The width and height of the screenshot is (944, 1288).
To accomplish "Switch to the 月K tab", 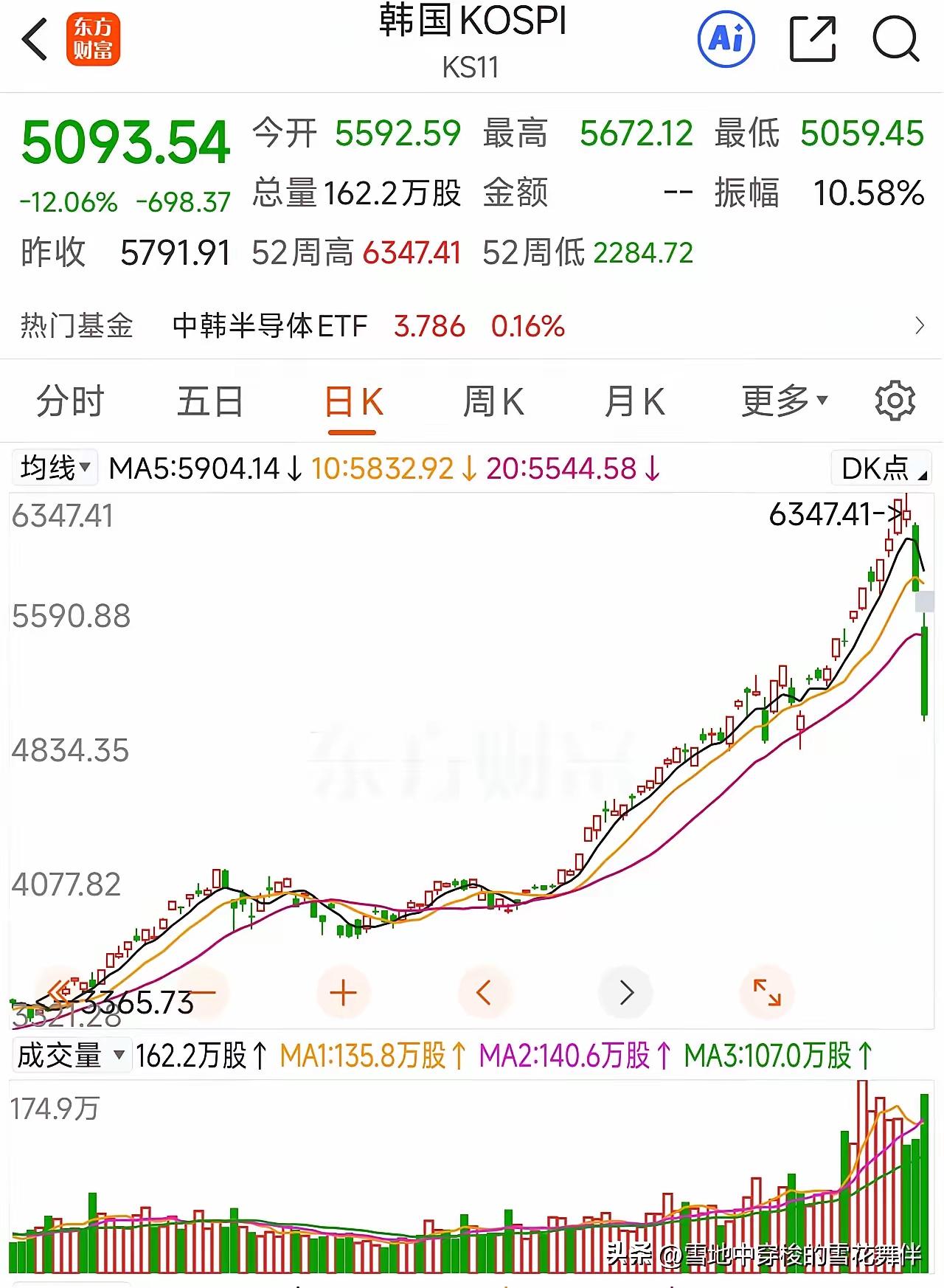I will [x=636, y=401].
